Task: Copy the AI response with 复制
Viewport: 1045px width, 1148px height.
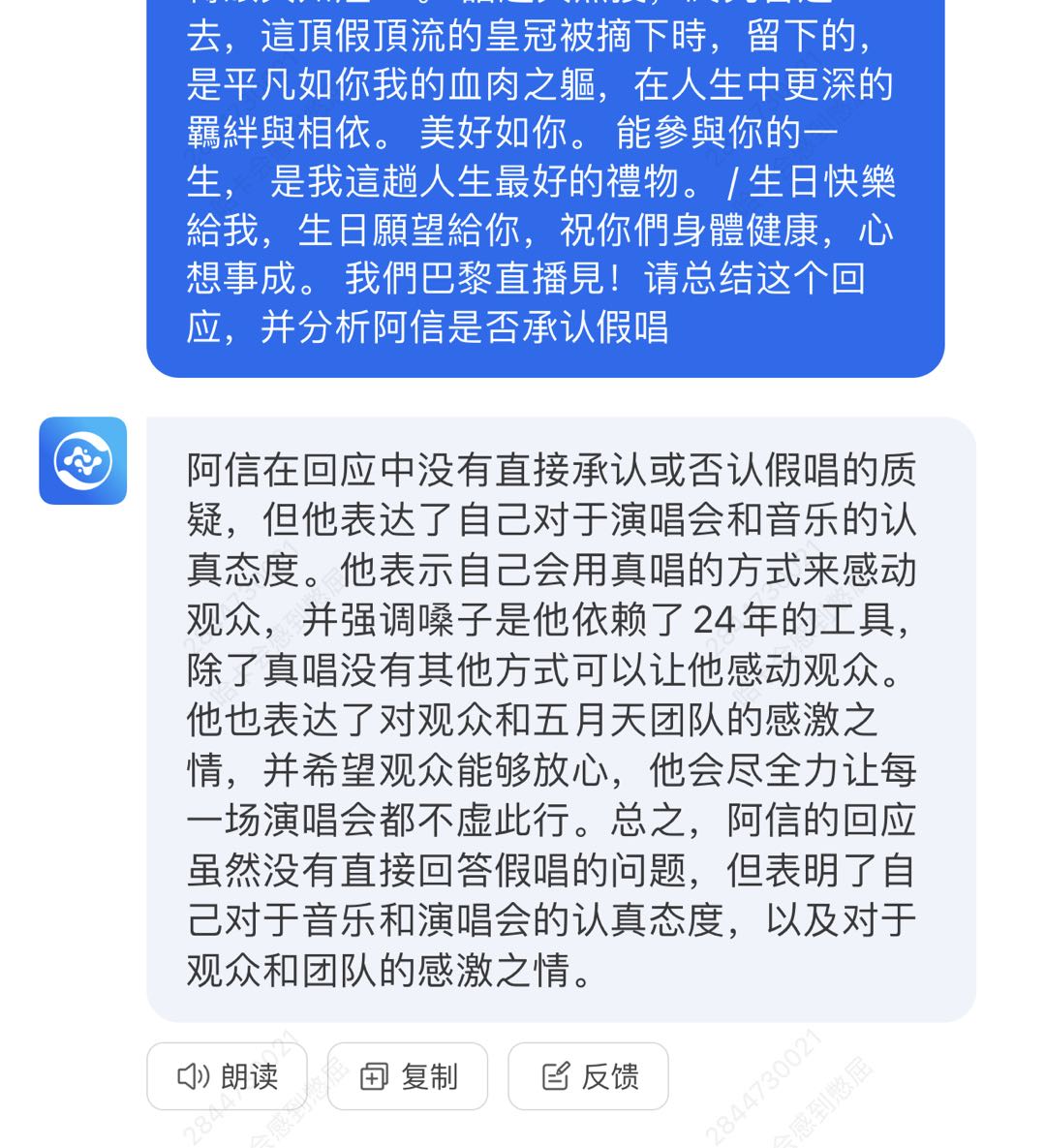Action: pyautogui.click(x=408, y=1076)
